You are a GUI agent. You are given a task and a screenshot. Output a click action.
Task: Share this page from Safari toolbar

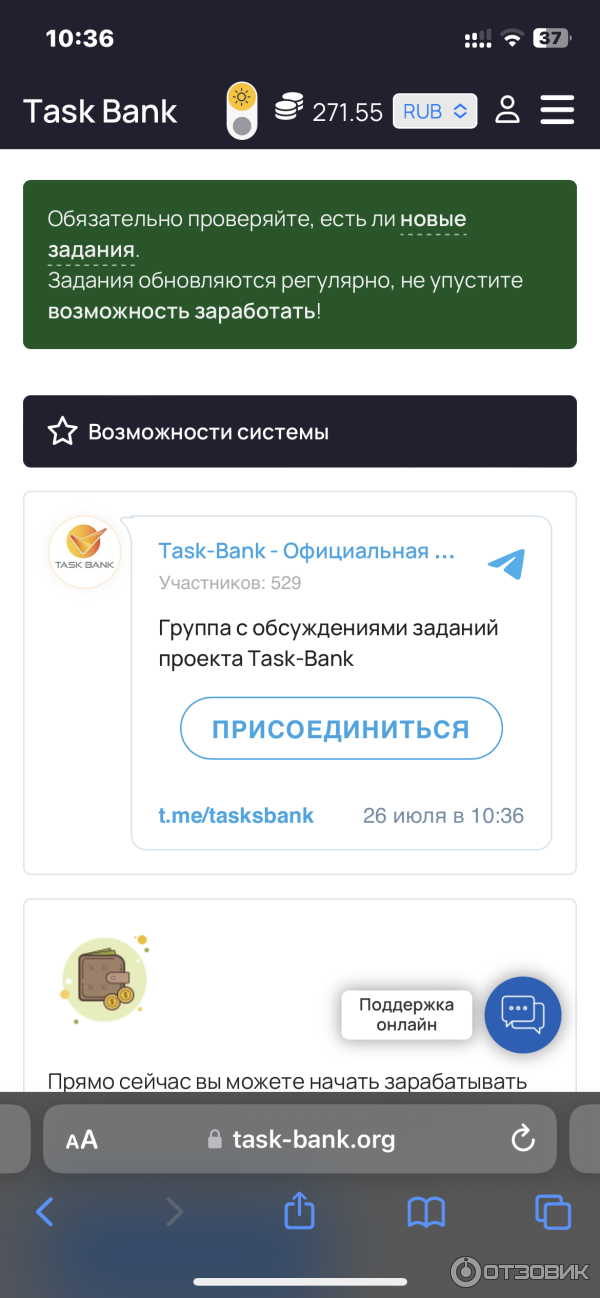(x=299, y=1212)
